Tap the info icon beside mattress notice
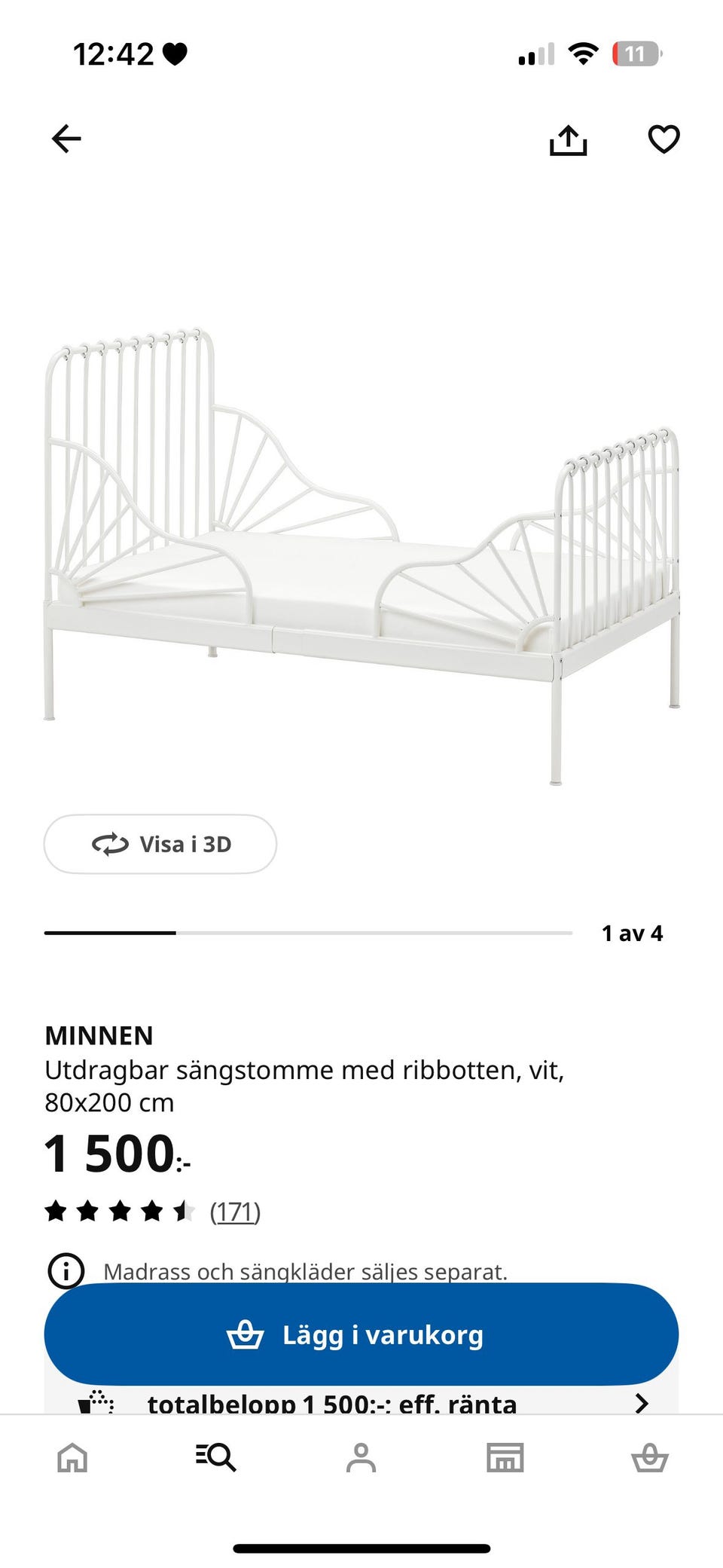 point(66,1270)
